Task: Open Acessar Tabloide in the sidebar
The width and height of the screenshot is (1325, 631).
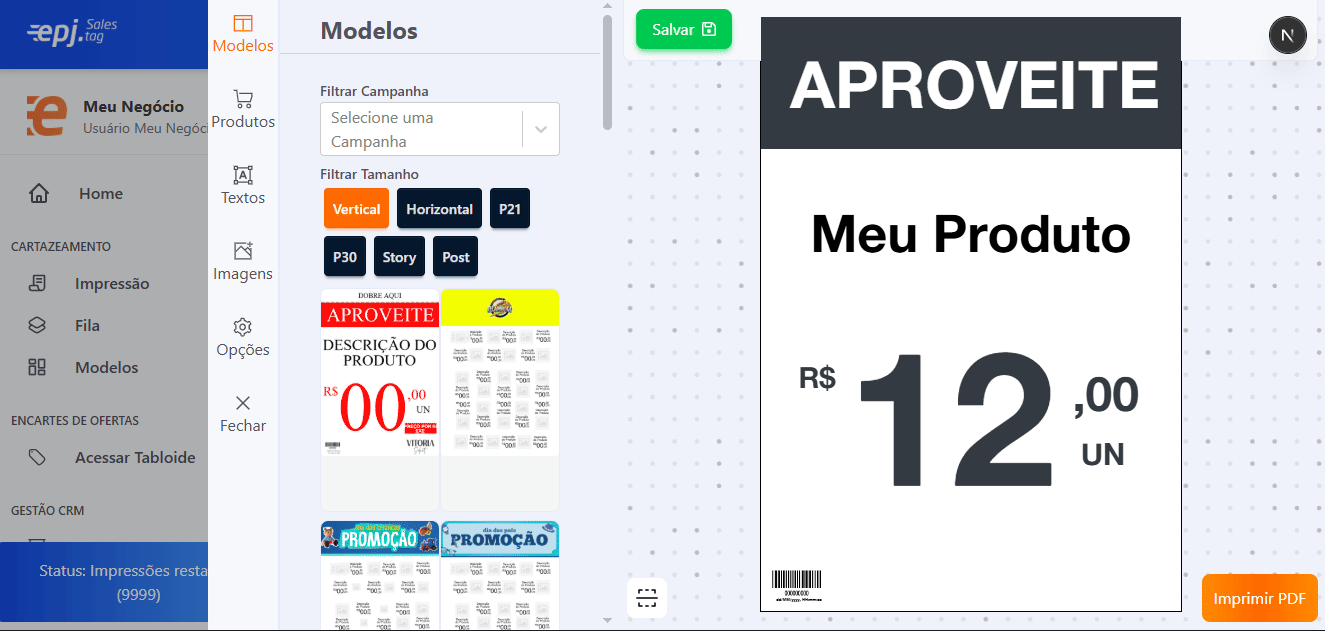Action: (x=134, y=458)
